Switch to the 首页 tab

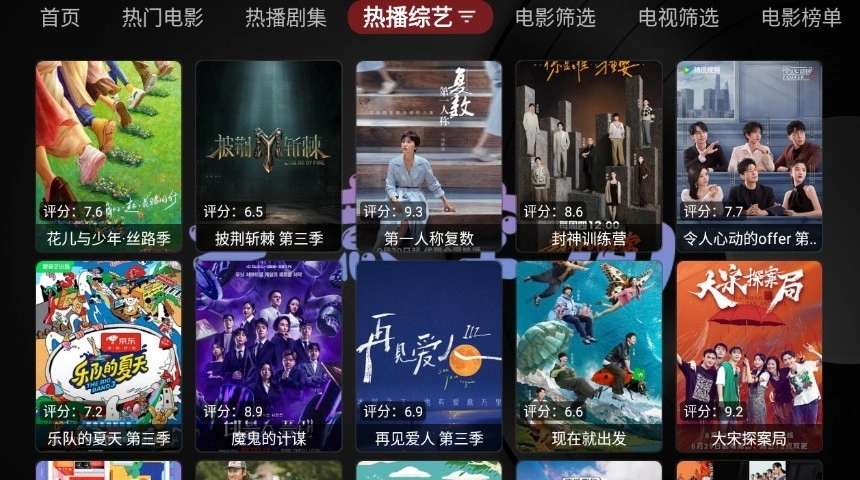[x=60, y=17]
